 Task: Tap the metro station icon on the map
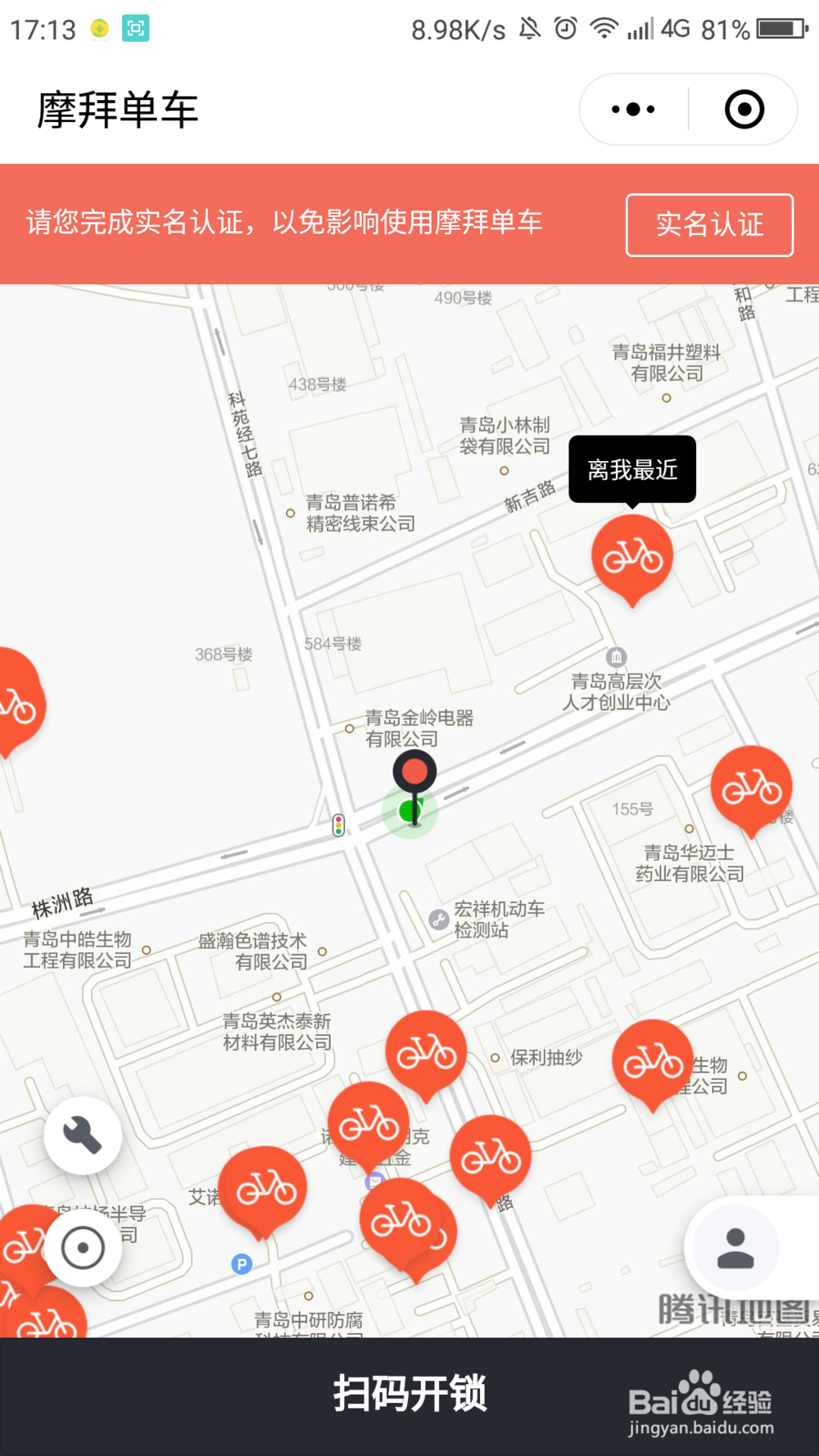(373, 1180)
